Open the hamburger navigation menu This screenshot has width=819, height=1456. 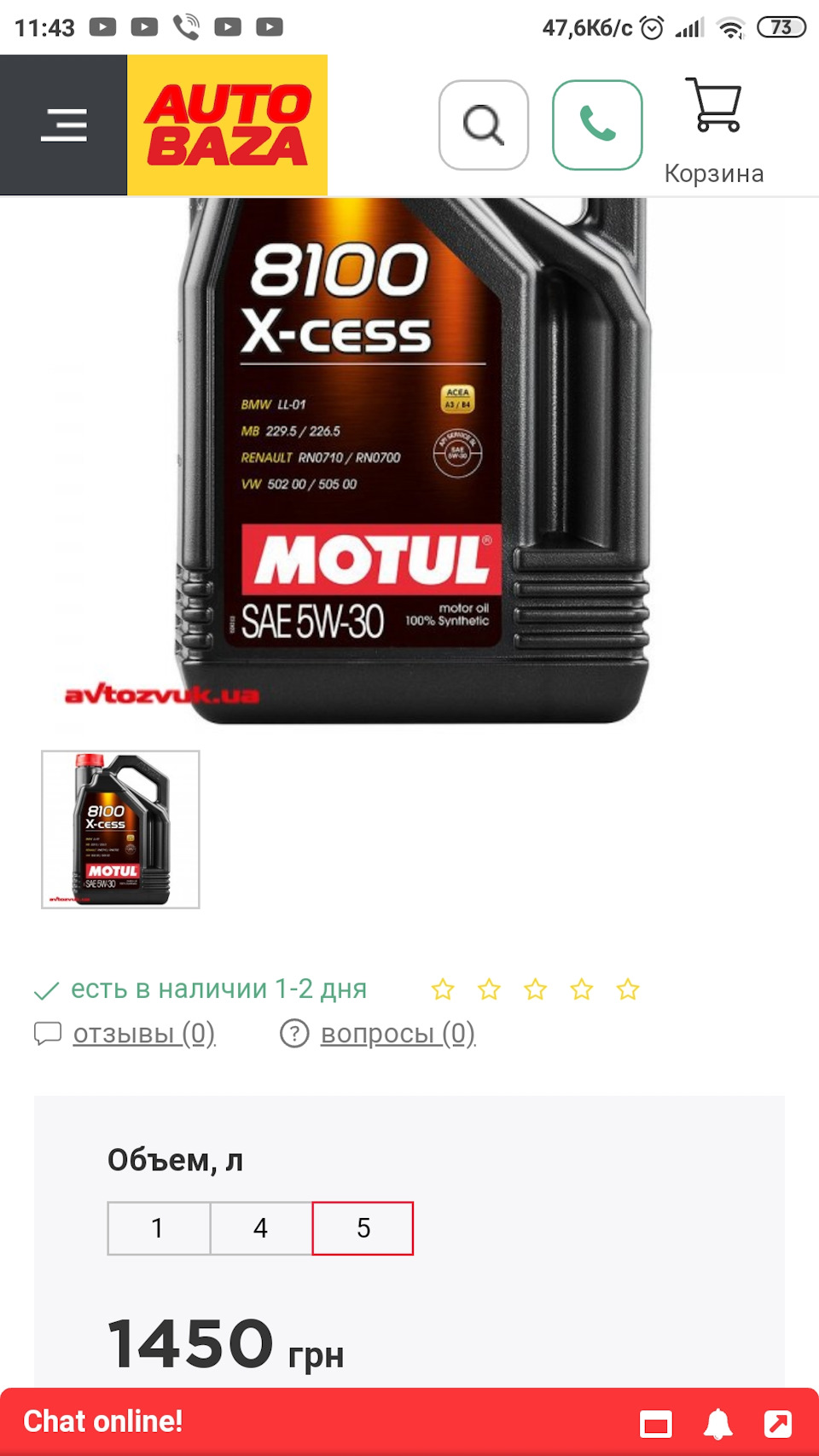[x=63, y=125]
